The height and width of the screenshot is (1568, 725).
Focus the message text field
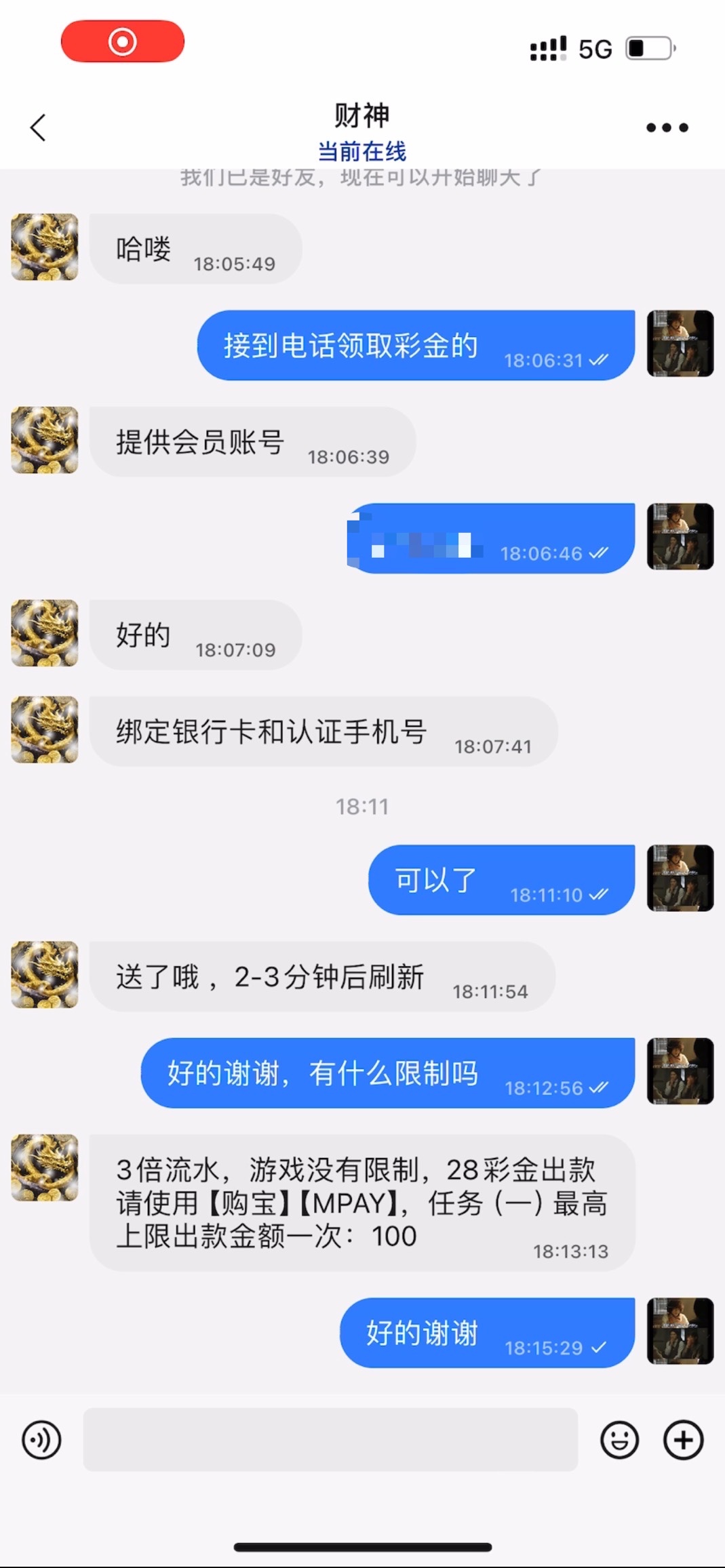330,1440
